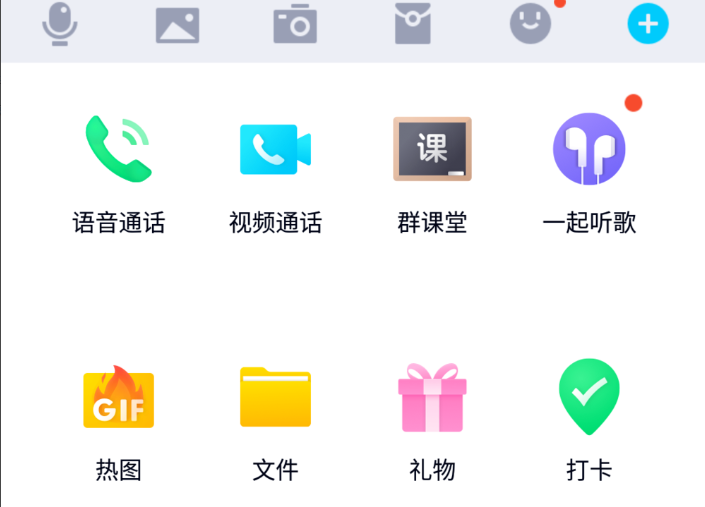Tap the microphone voice message icon
Viewport: 705px width, 507px height.
pos(60,24)
